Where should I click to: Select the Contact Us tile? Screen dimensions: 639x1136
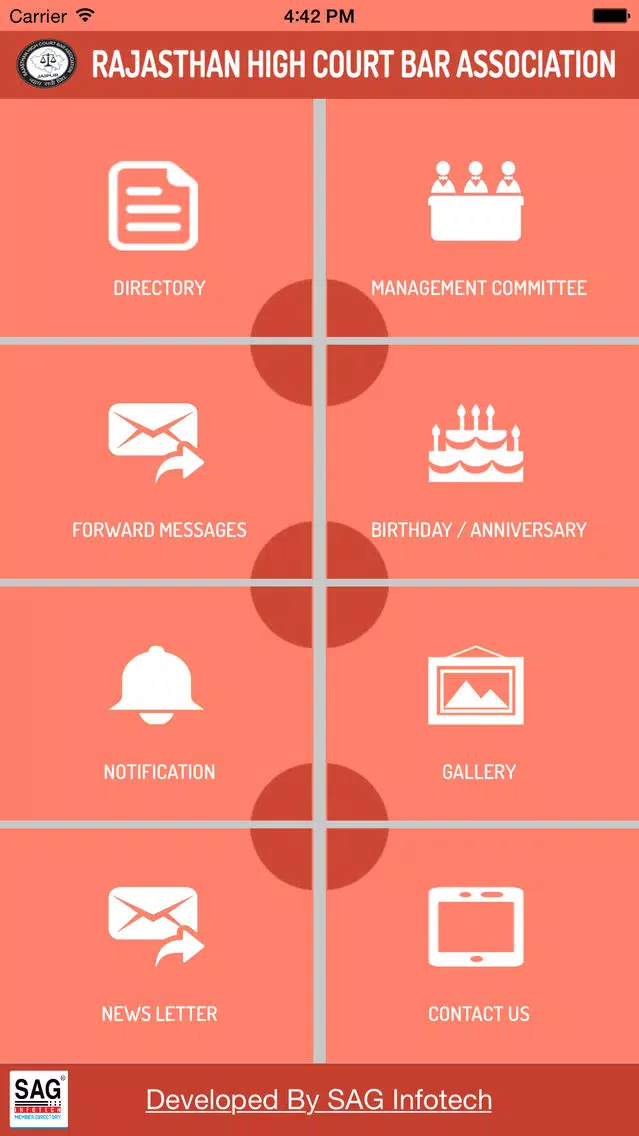477,946
